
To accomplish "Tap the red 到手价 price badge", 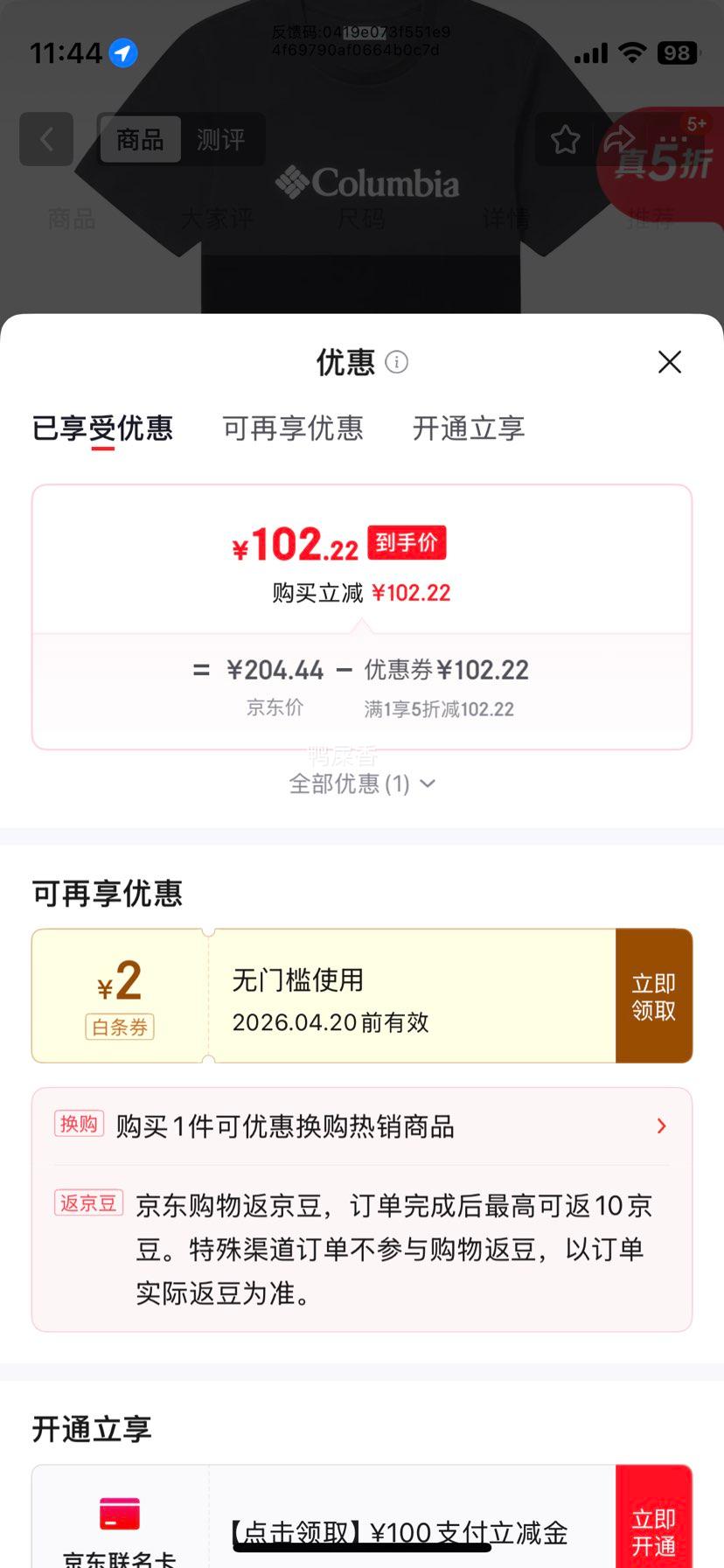I will tap(406, 542).
